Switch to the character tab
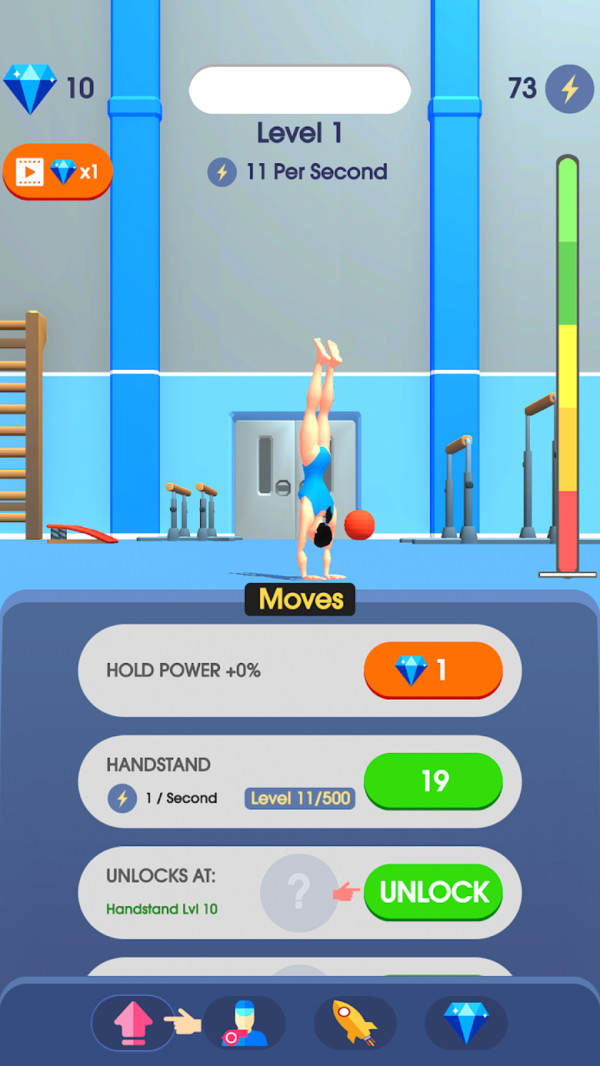Viewport: 600px width, 1066px height. (x=245, y=1023)
